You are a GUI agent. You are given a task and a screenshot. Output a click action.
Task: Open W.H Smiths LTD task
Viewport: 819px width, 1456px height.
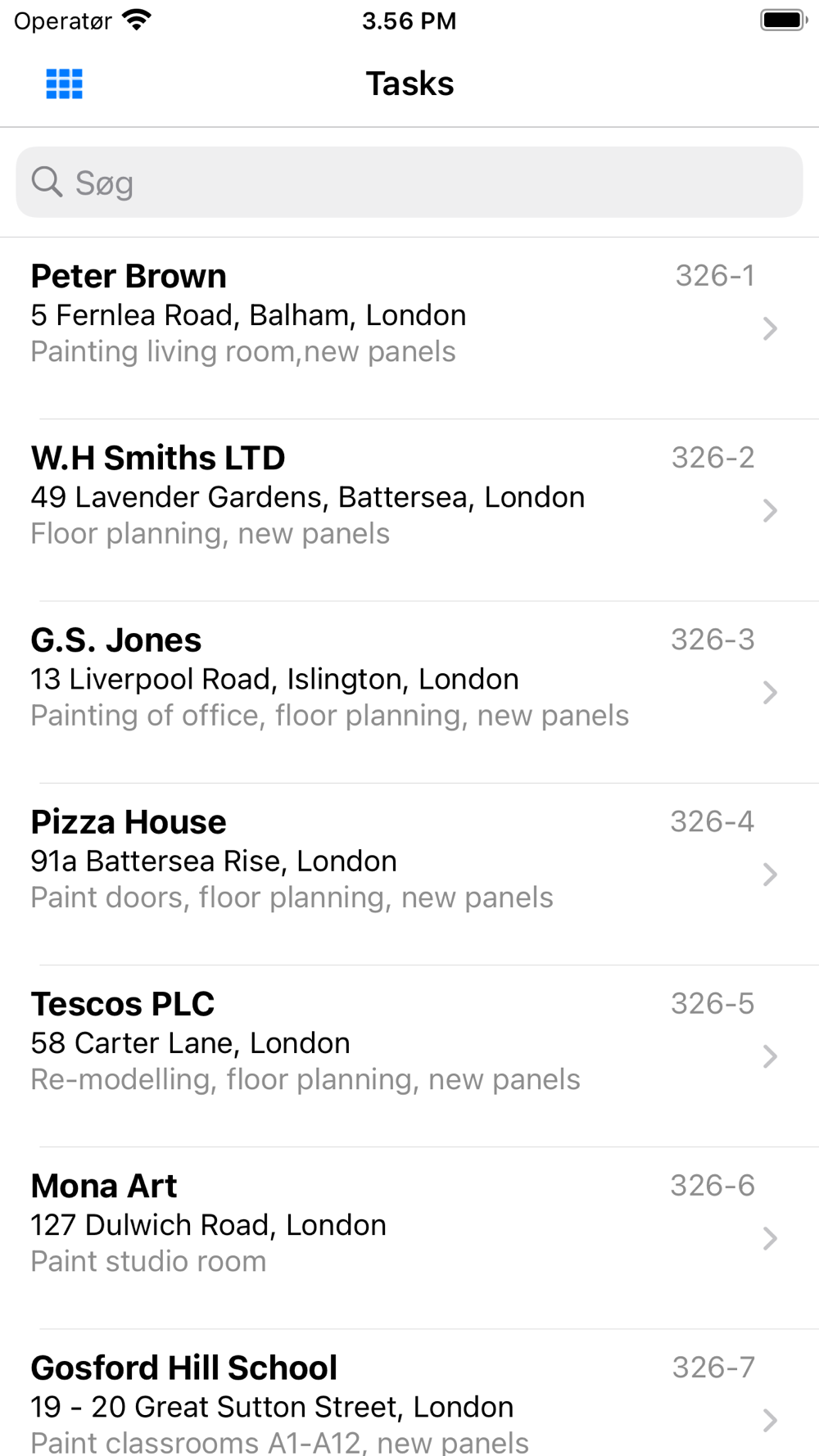tap(409, 510)
